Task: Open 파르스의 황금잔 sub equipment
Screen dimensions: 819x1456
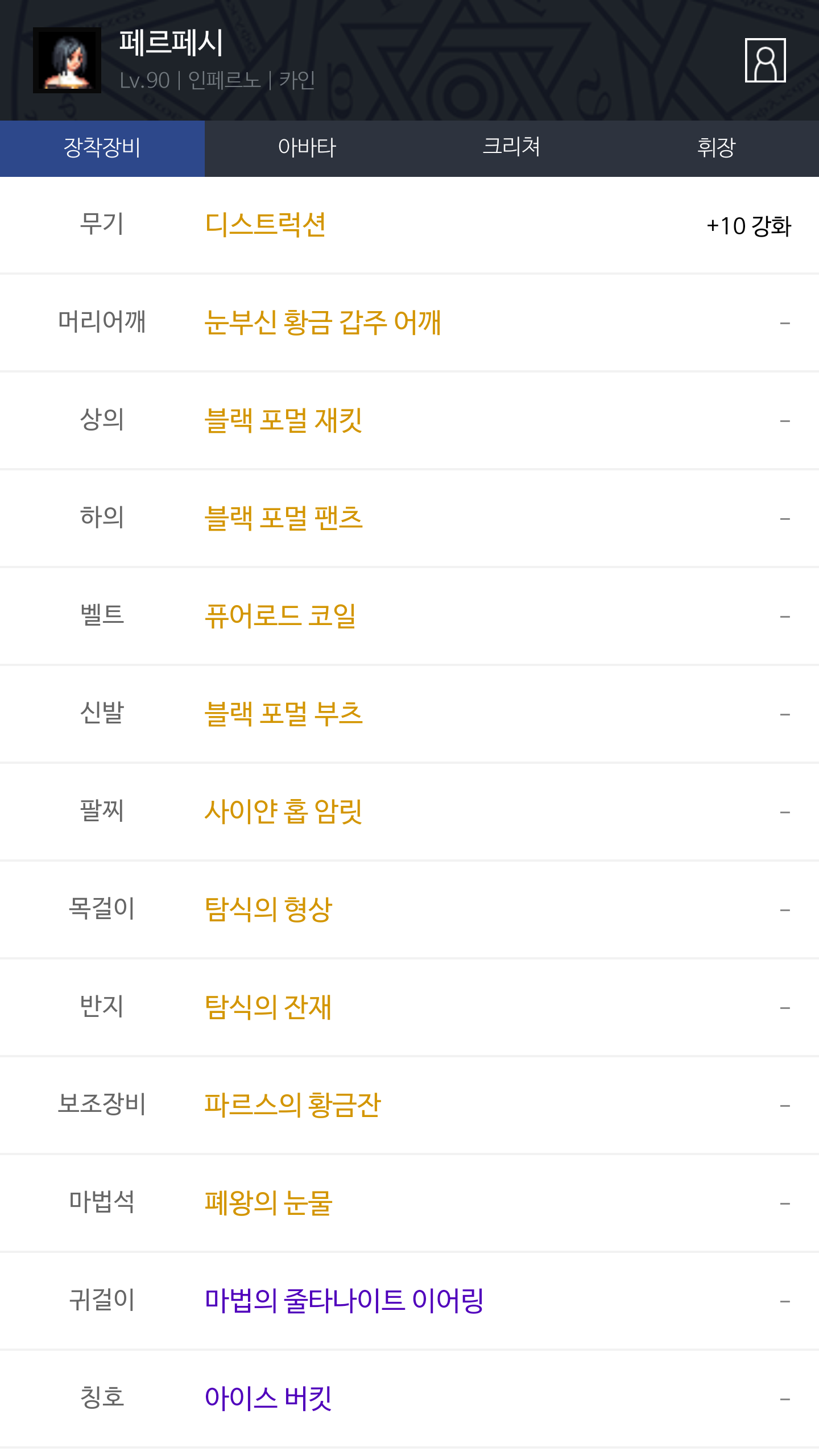Action: [x=292, y=1105]
